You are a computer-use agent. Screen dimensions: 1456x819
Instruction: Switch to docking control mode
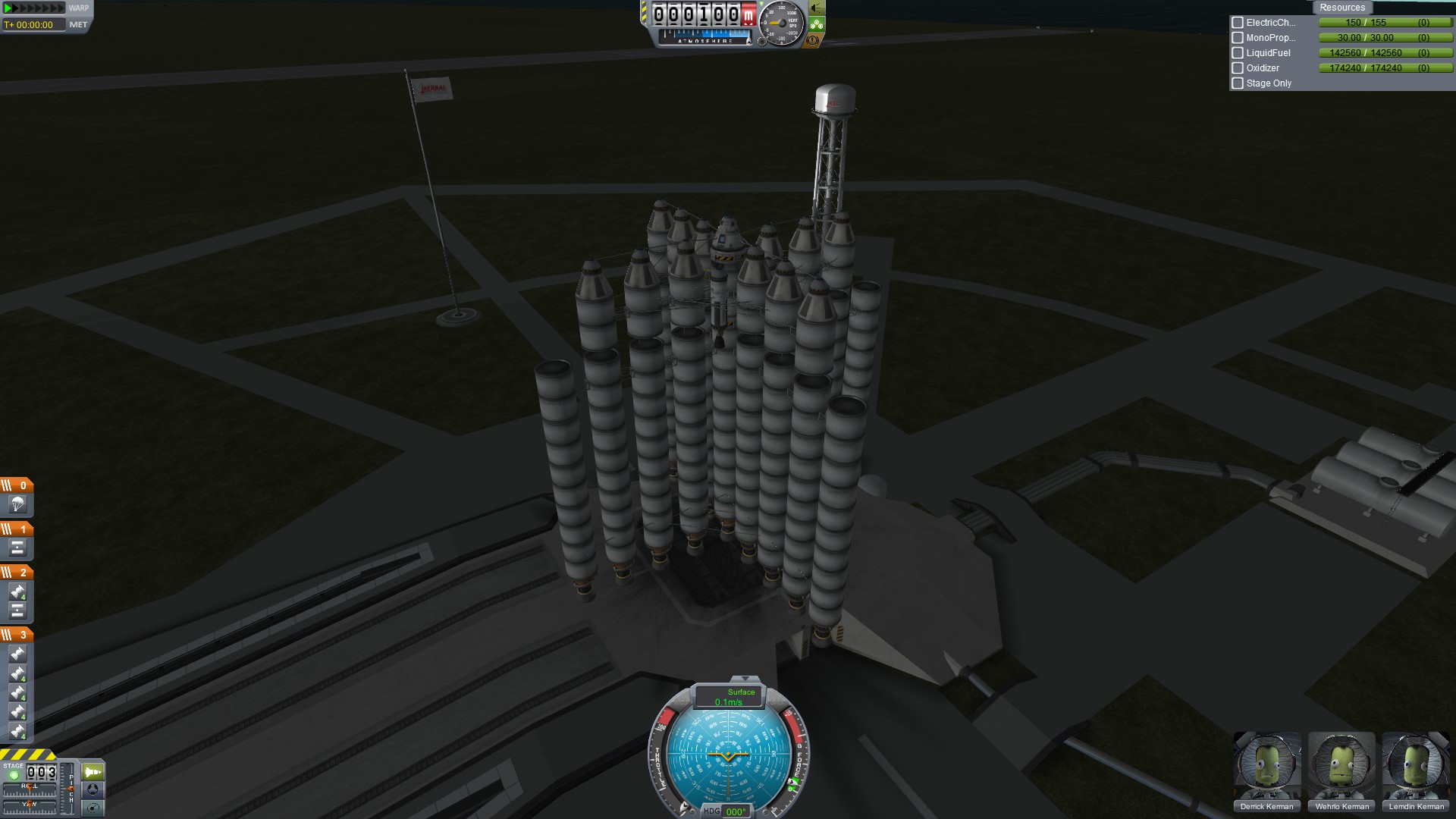[x=93, y=789]
